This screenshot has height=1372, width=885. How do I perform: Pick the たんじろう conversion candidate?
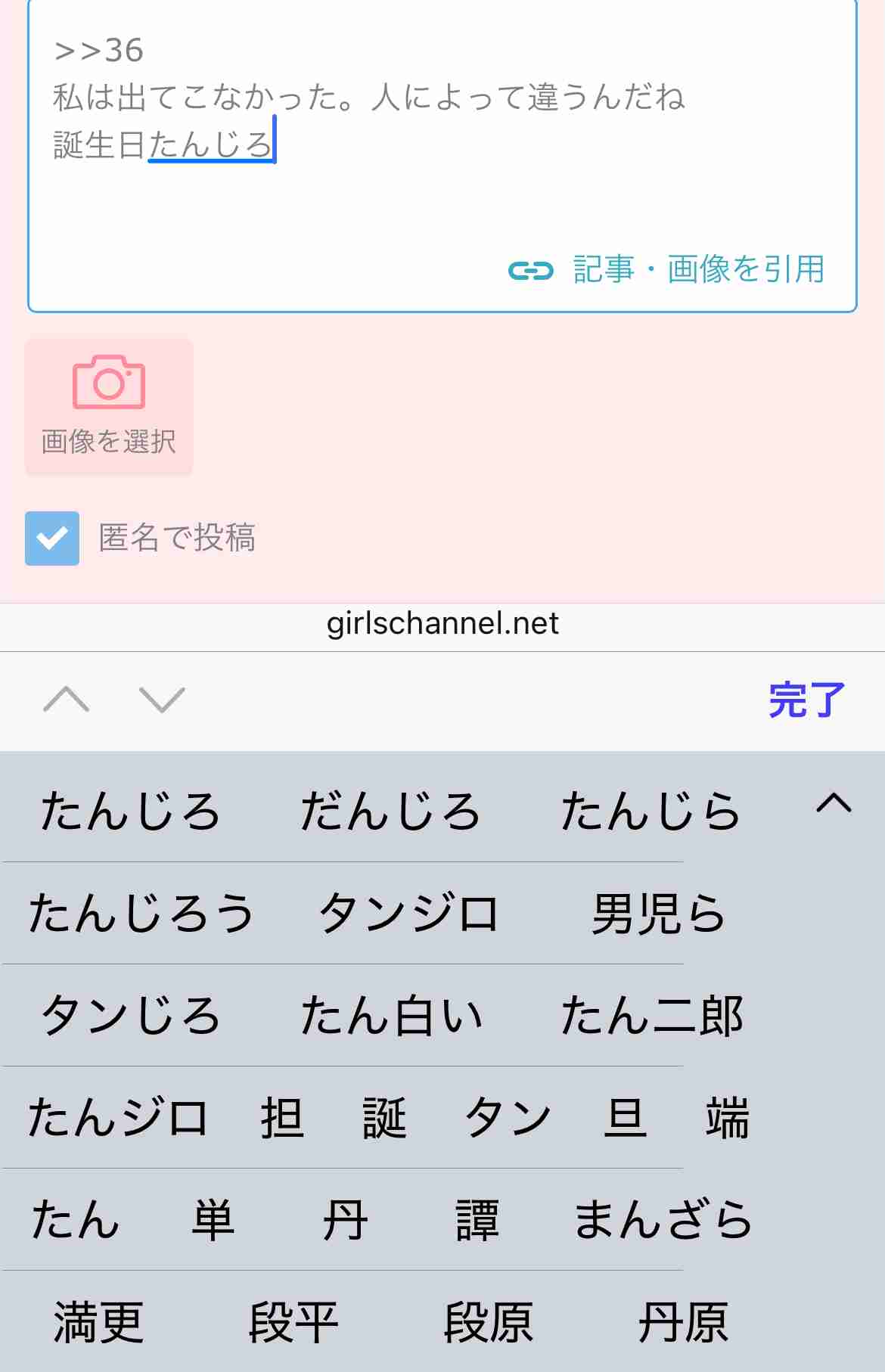point(141,913)
